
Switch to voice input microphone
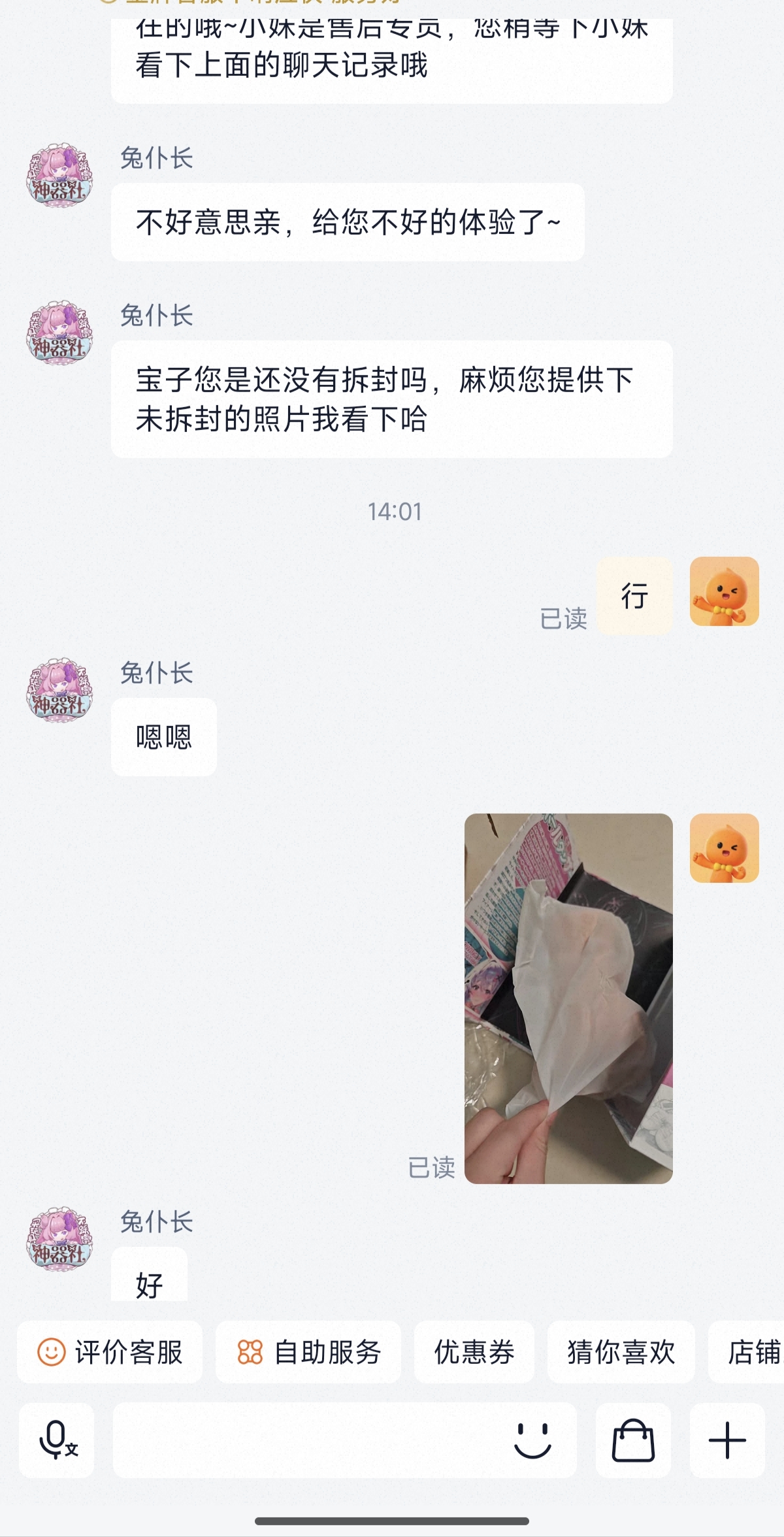[x=57, y=1441]
